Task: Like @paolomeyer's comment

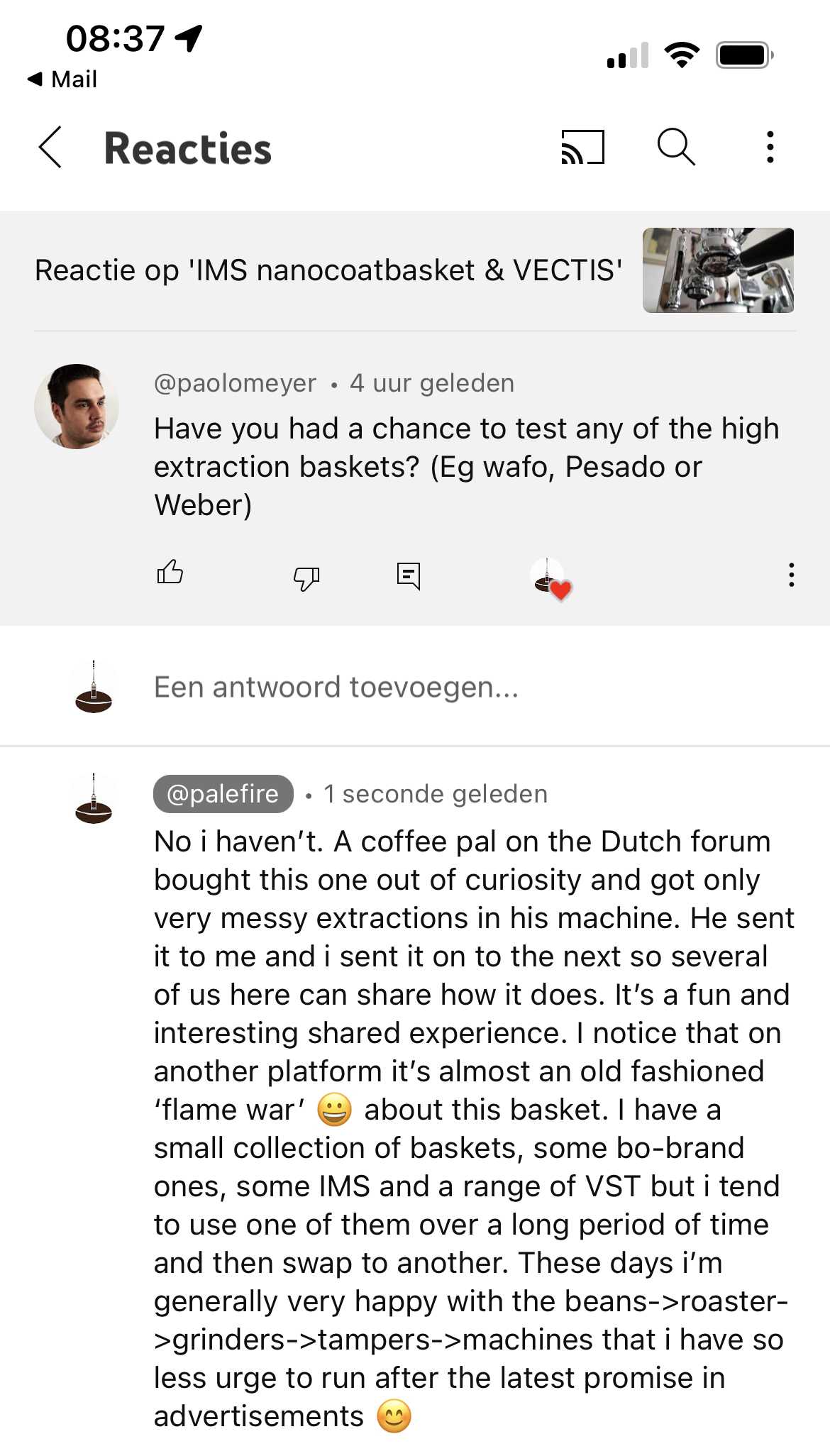Action: pyautogui.click(x=170, y=573)
